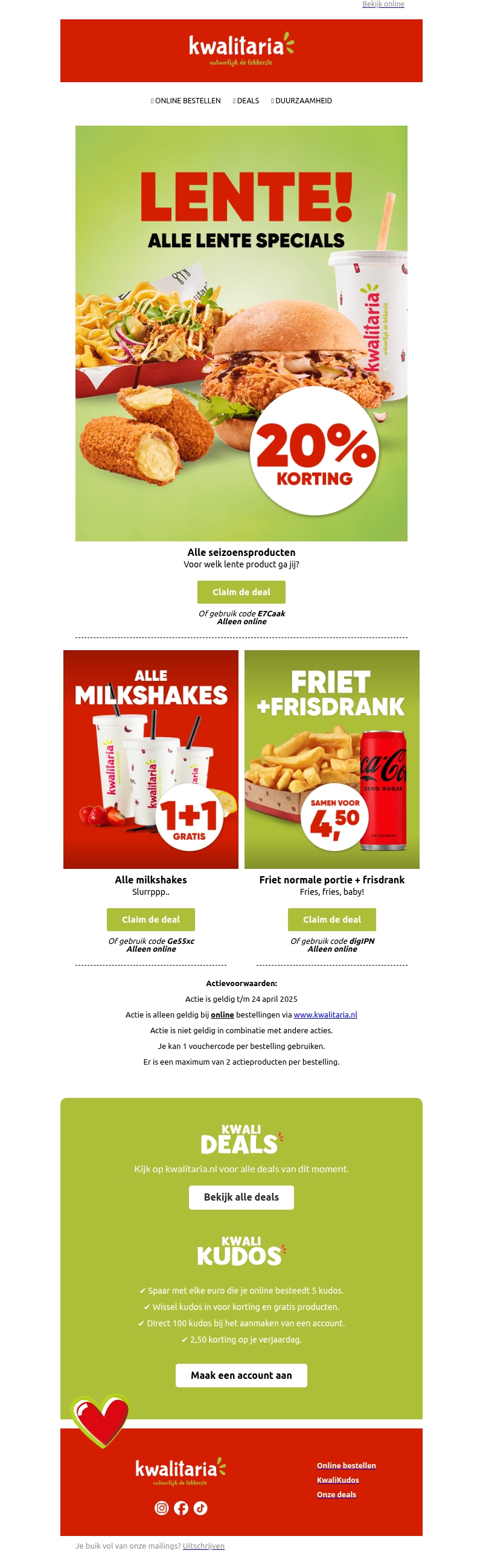Open Kwalitaria's Facebook page
Screen dimensions: 483x1568
(181, 1508)
